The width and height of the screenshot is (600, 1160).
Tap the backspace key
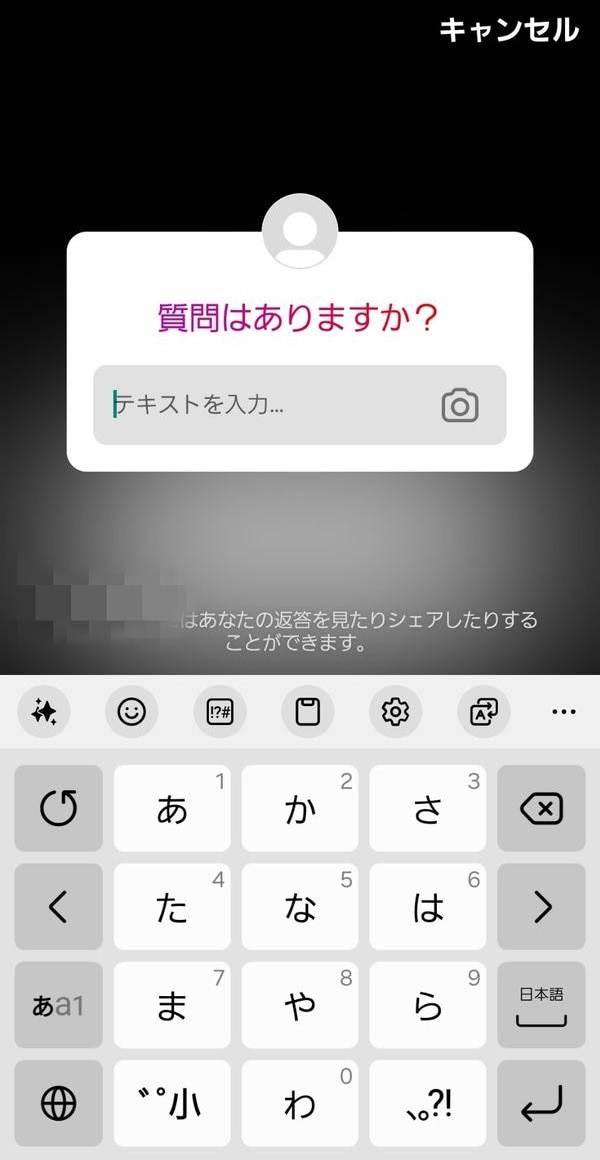point(542,809)
